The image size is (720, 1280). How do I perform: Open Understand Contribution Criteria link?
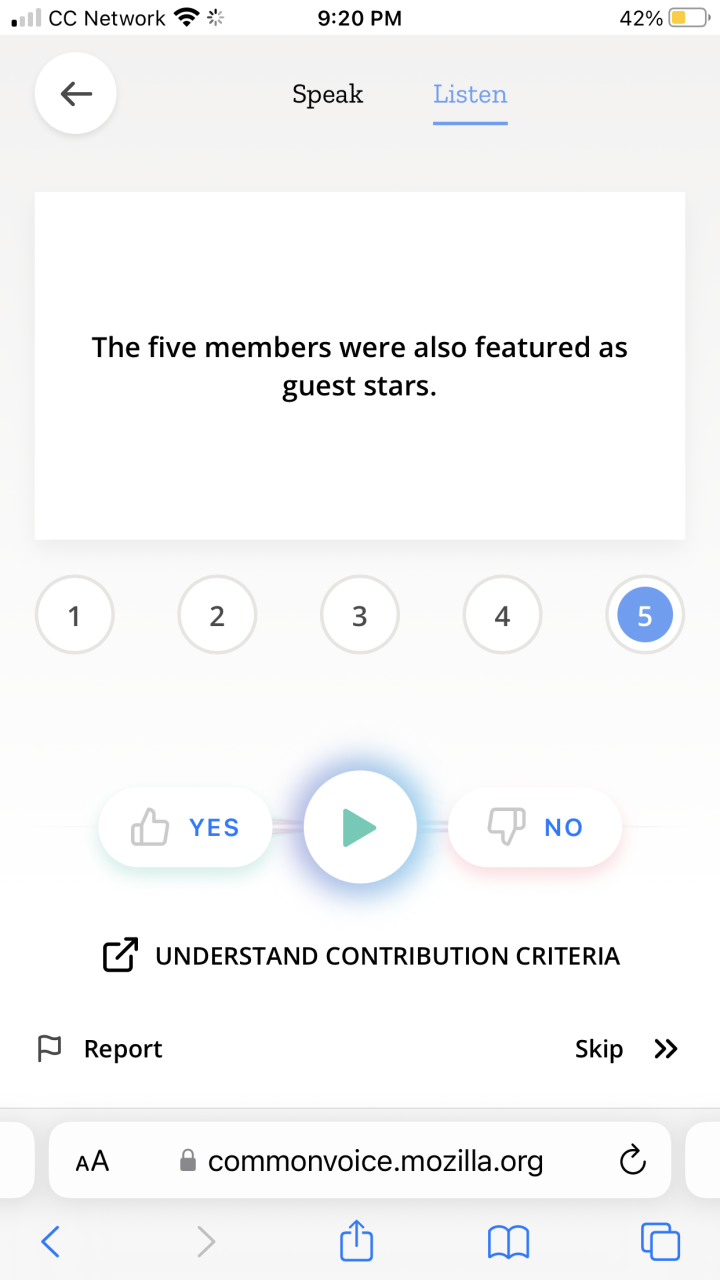coord(361,956)
